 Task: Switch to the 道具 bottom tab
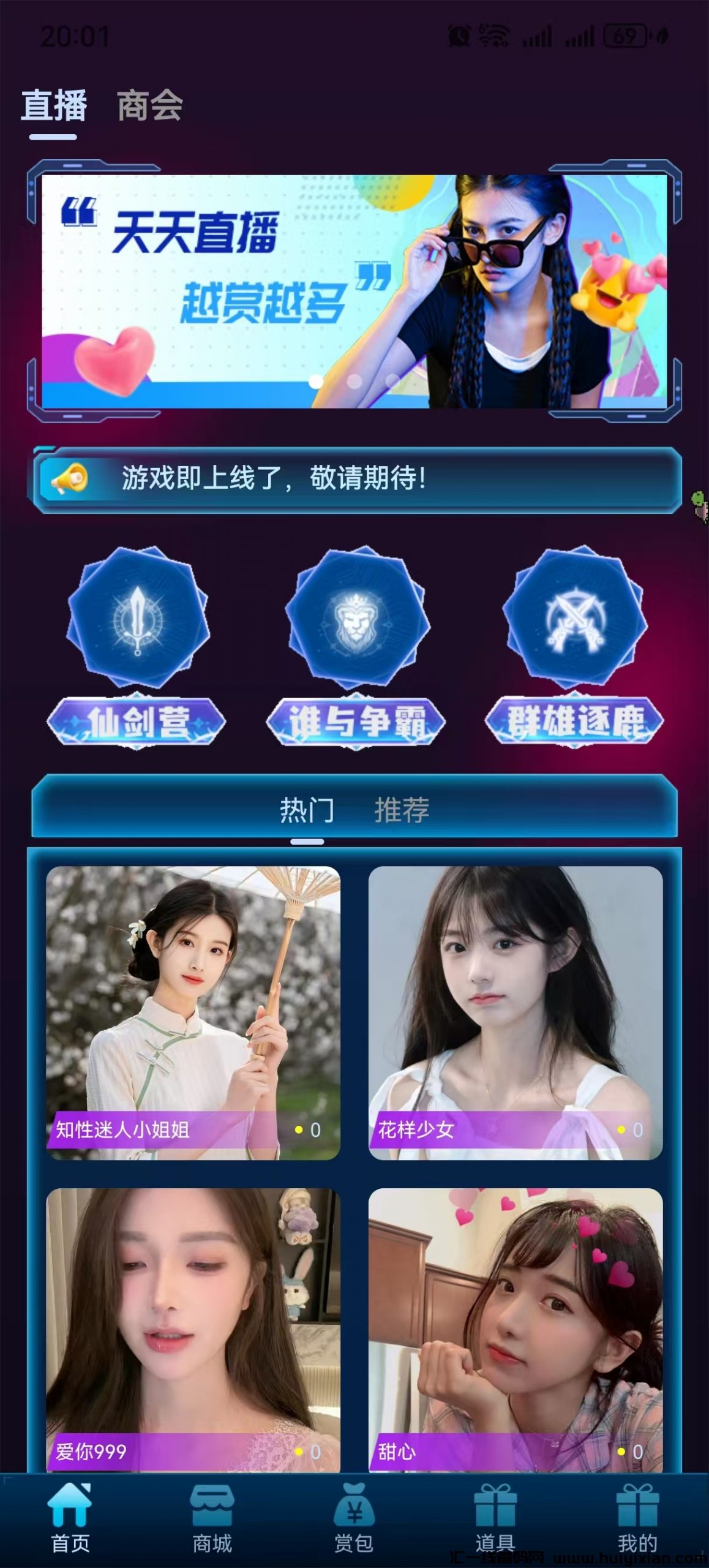click(495, 1519)
